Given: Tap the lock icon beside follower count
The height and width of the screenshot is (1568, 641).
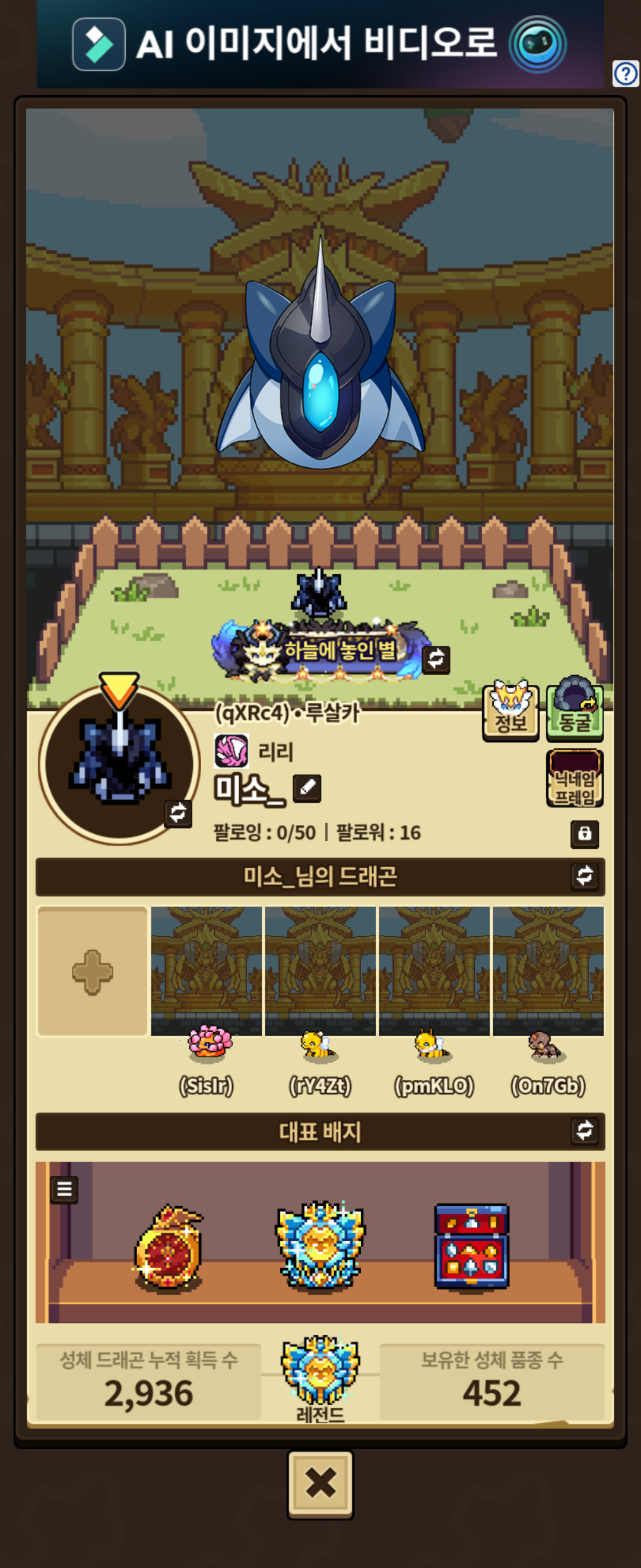Looking at the screenshot, I should point(584,833).
